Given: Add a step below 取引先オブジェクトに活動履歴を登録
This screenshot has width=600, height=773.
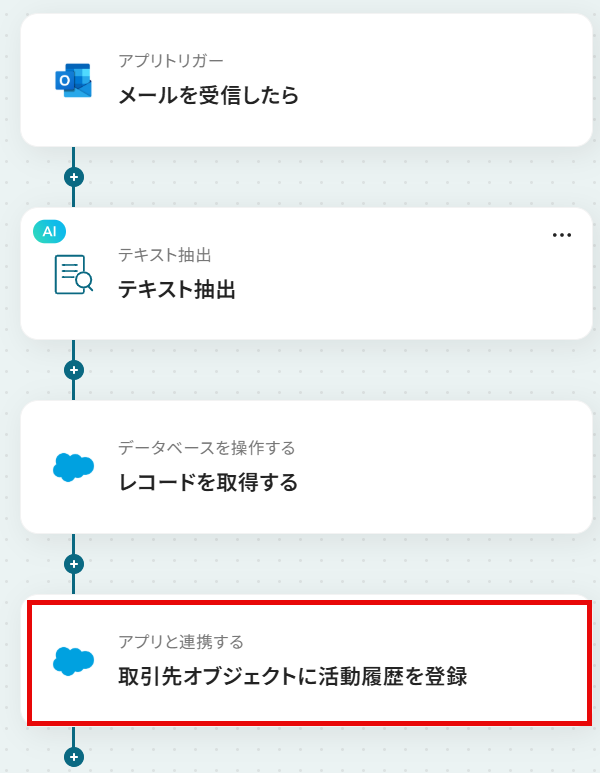Looking at the screenshot, I should click(73, 757).
